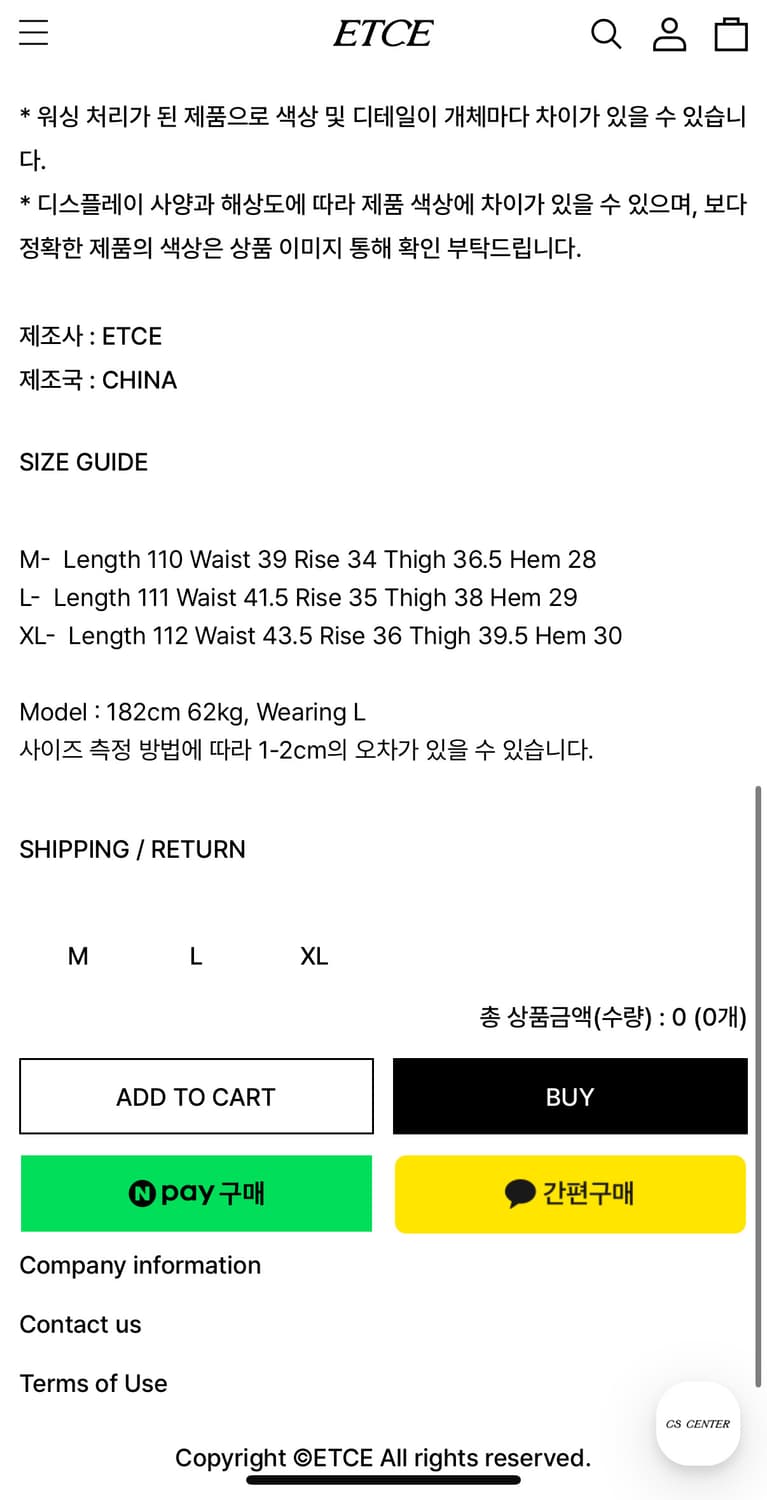Expand the SIZE GUIDE section
Image resolution: width=767 pixels, height=1500 pixels.
point(83,462)
